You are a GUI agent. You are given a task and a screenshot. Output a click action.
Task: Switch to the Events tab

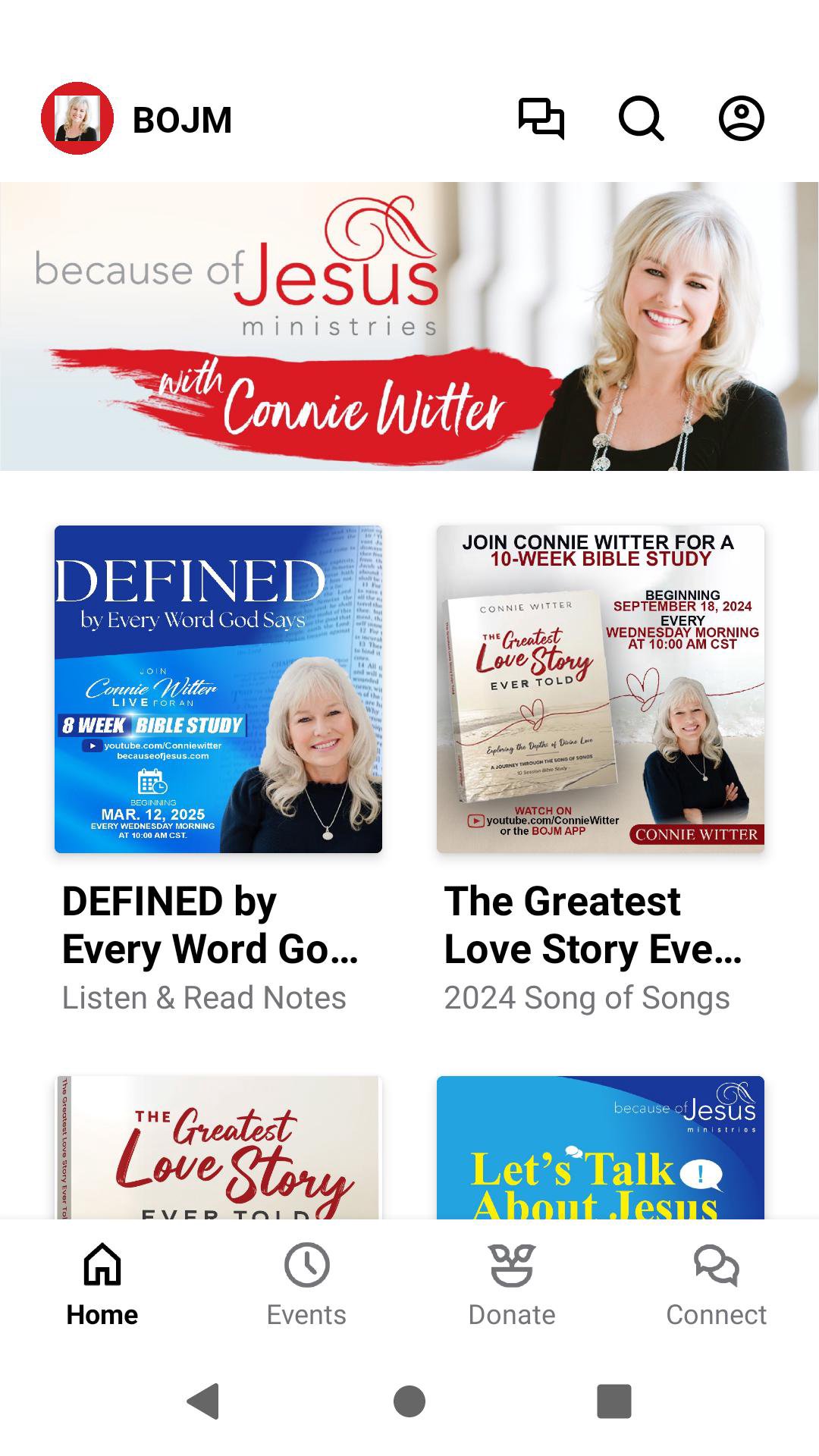click(x=306, y=1285)
